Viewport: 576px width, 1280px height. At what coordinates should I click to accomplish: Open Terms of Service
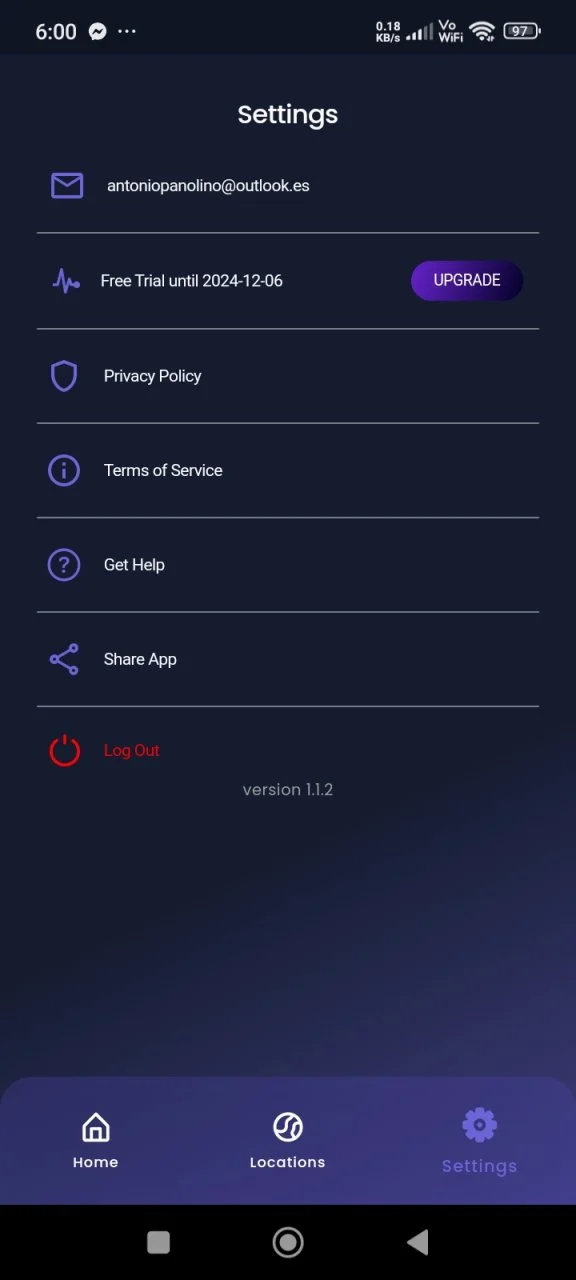pyautogui.click(x=288, y=470)
